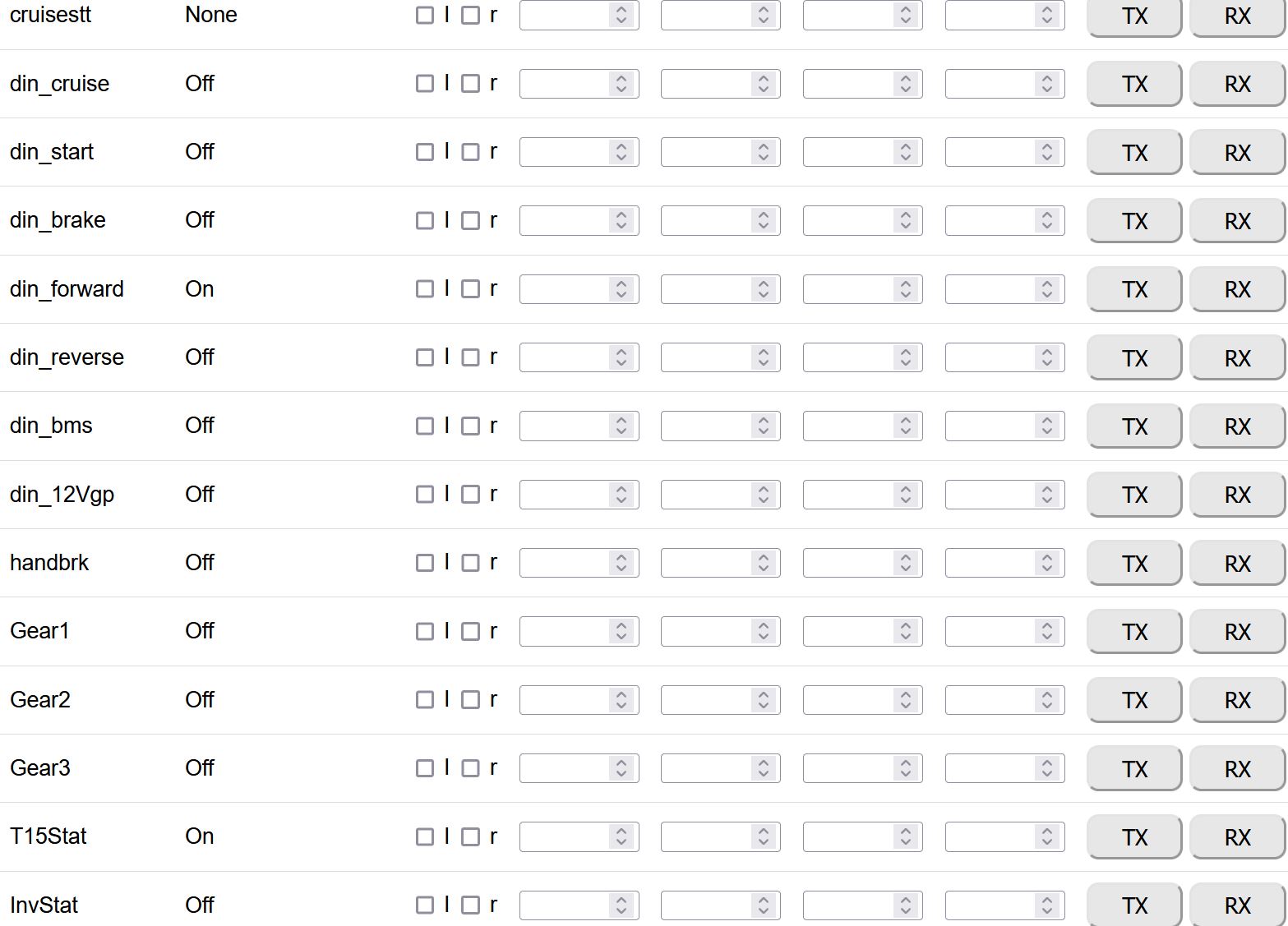Image resolution: width=1288 pixels, height=926 pixels.
Task: Tap TX button in din_cruise row
Action: pos(1133,84)
